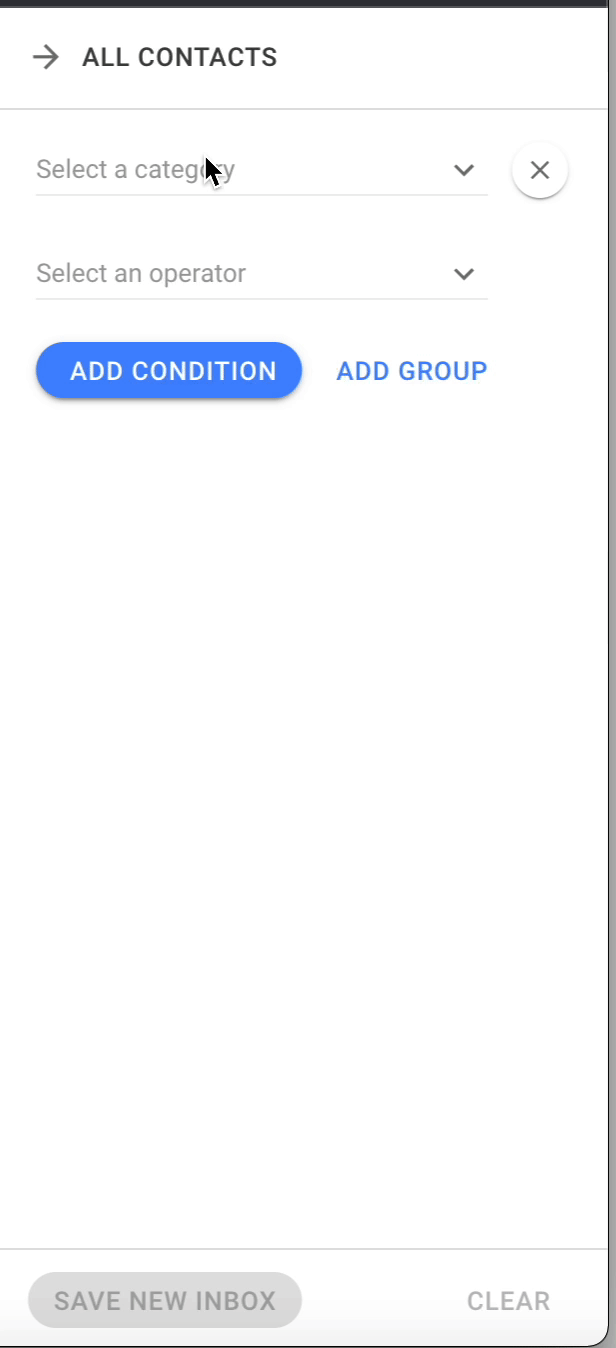This screenshot has height=1348, width=616.
Task: Tap the Add Condition button
Action: tap(169, 371)
